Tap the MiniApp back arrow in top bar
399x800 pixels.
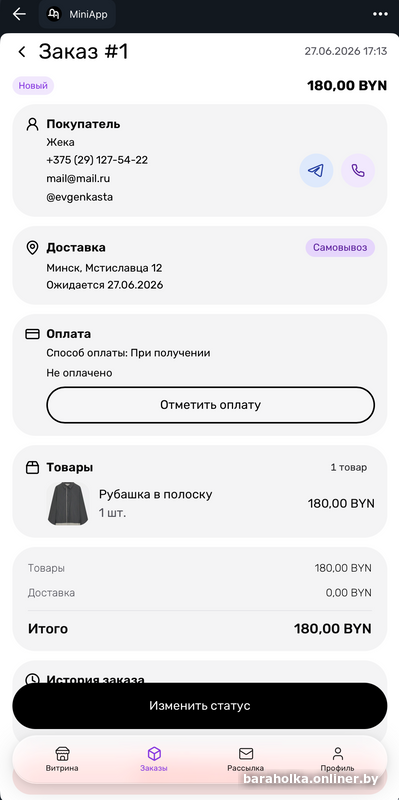[19, 14]
